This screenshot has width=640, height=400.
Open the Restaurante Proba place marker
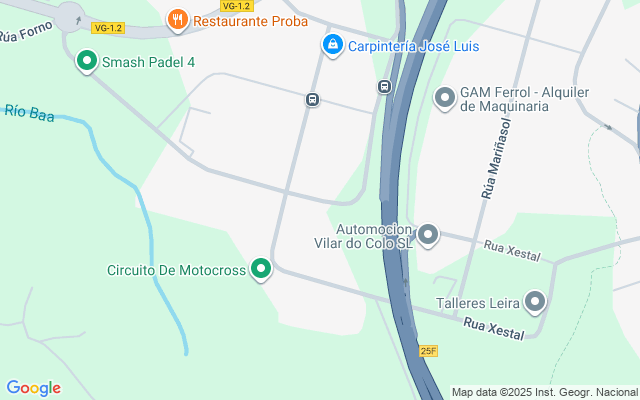click(178, 20)
